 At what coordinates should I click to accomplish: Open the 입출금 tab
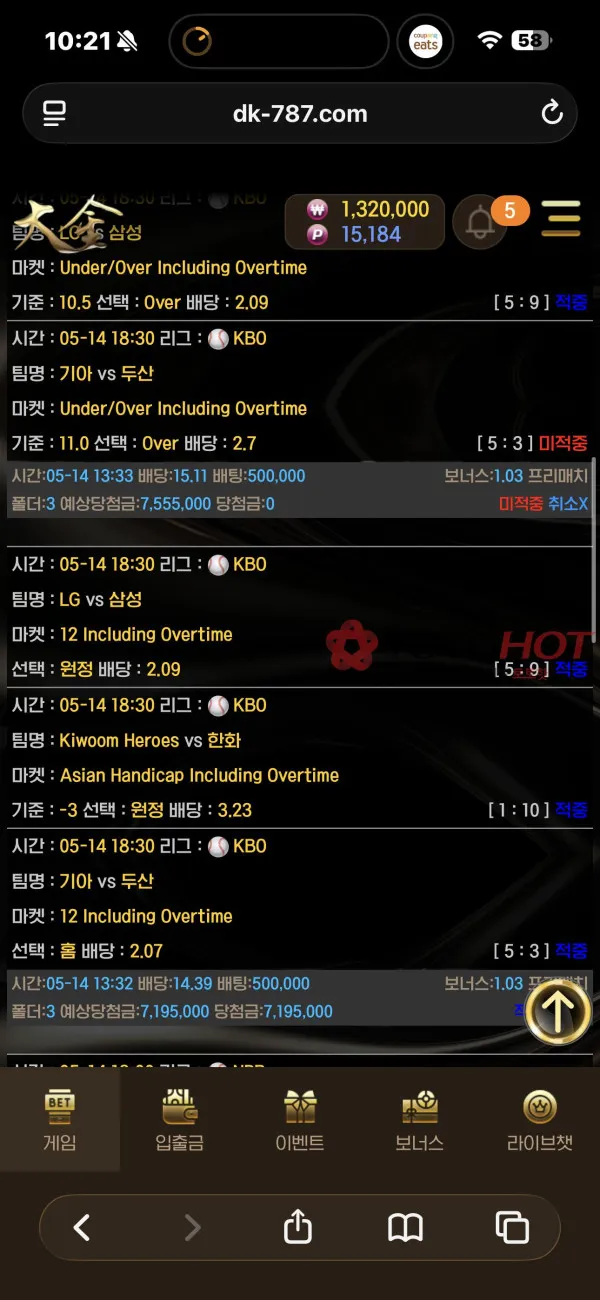coord(180,1120)
